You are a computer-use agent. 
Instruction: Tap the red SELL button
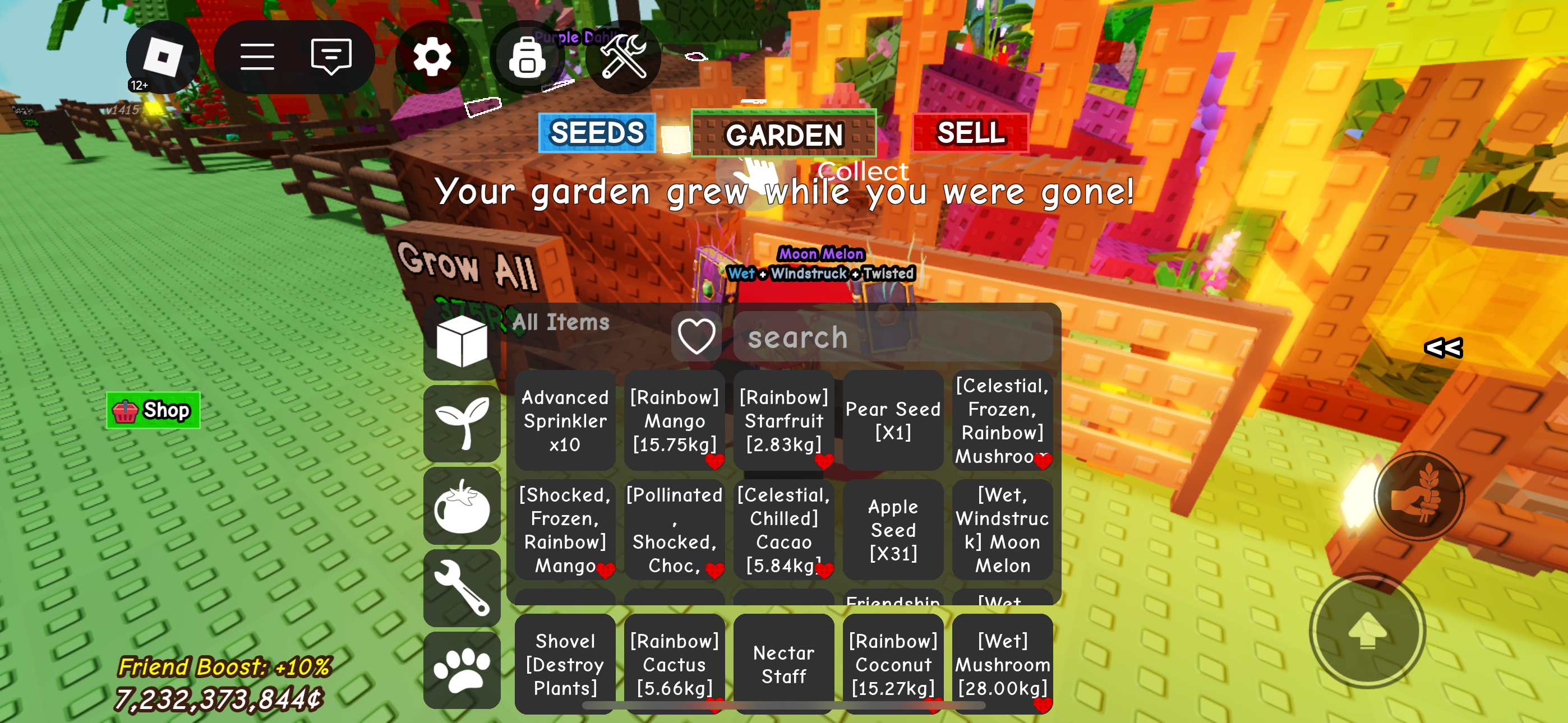[x=970, y=133]
